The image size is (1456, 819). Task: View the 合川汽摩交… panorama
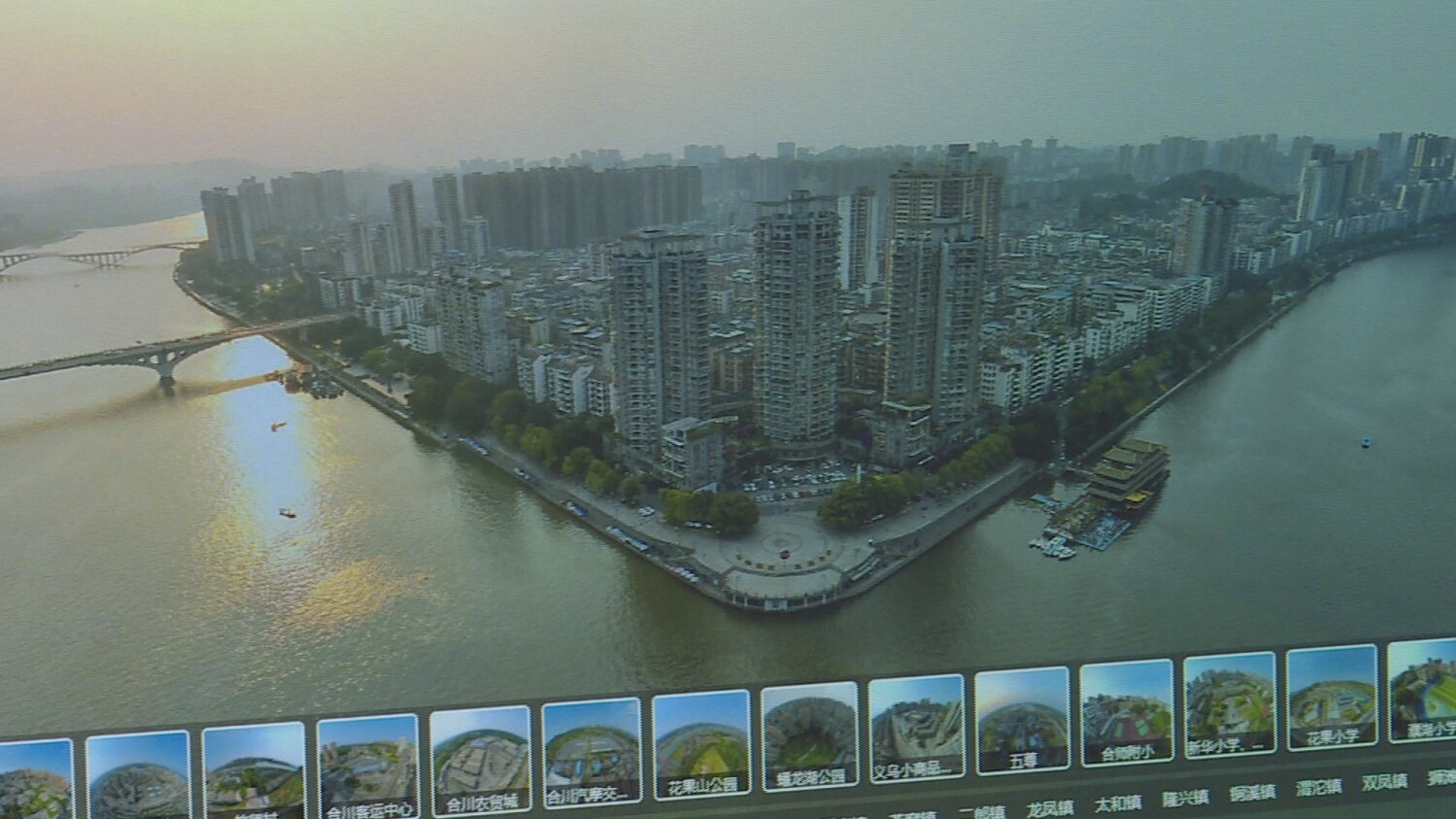592,753
